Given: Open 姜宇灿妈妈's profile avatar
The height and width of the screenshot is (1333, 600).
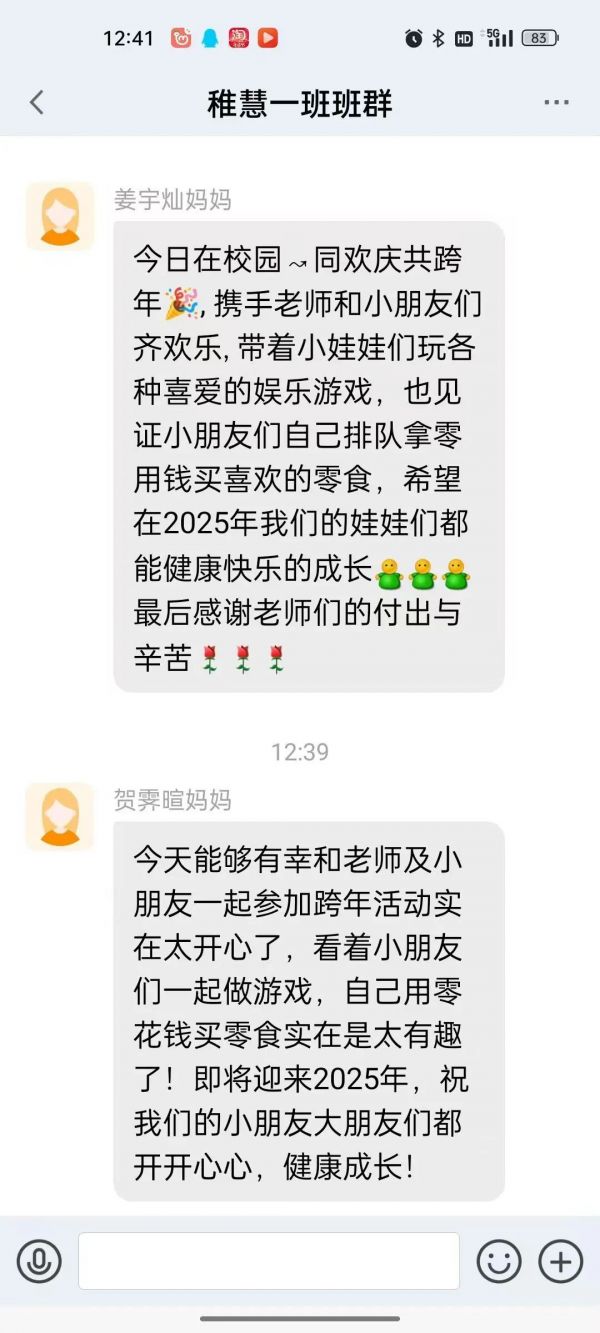Looking at the screenshot, I should point(60,216).
